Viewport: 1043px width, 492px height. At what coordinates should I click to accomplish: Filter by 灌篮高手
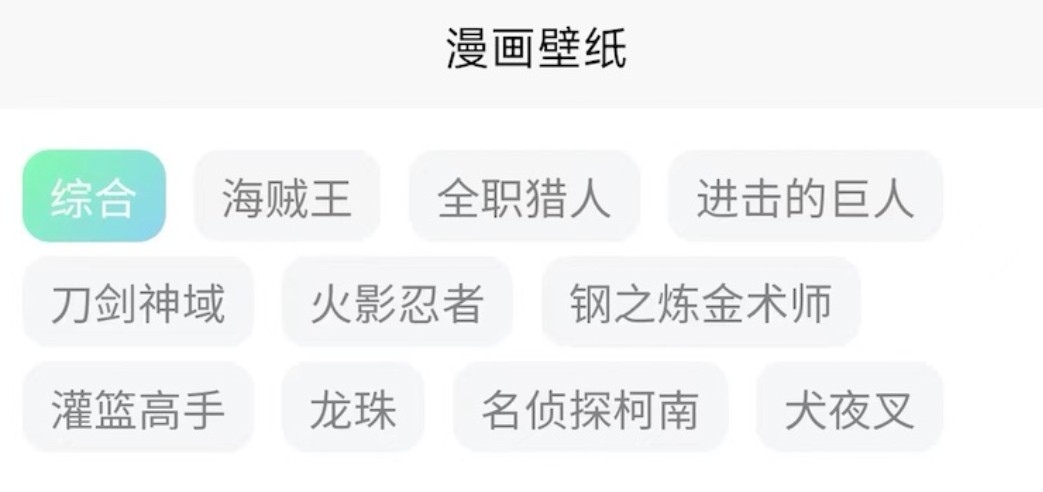138,409
